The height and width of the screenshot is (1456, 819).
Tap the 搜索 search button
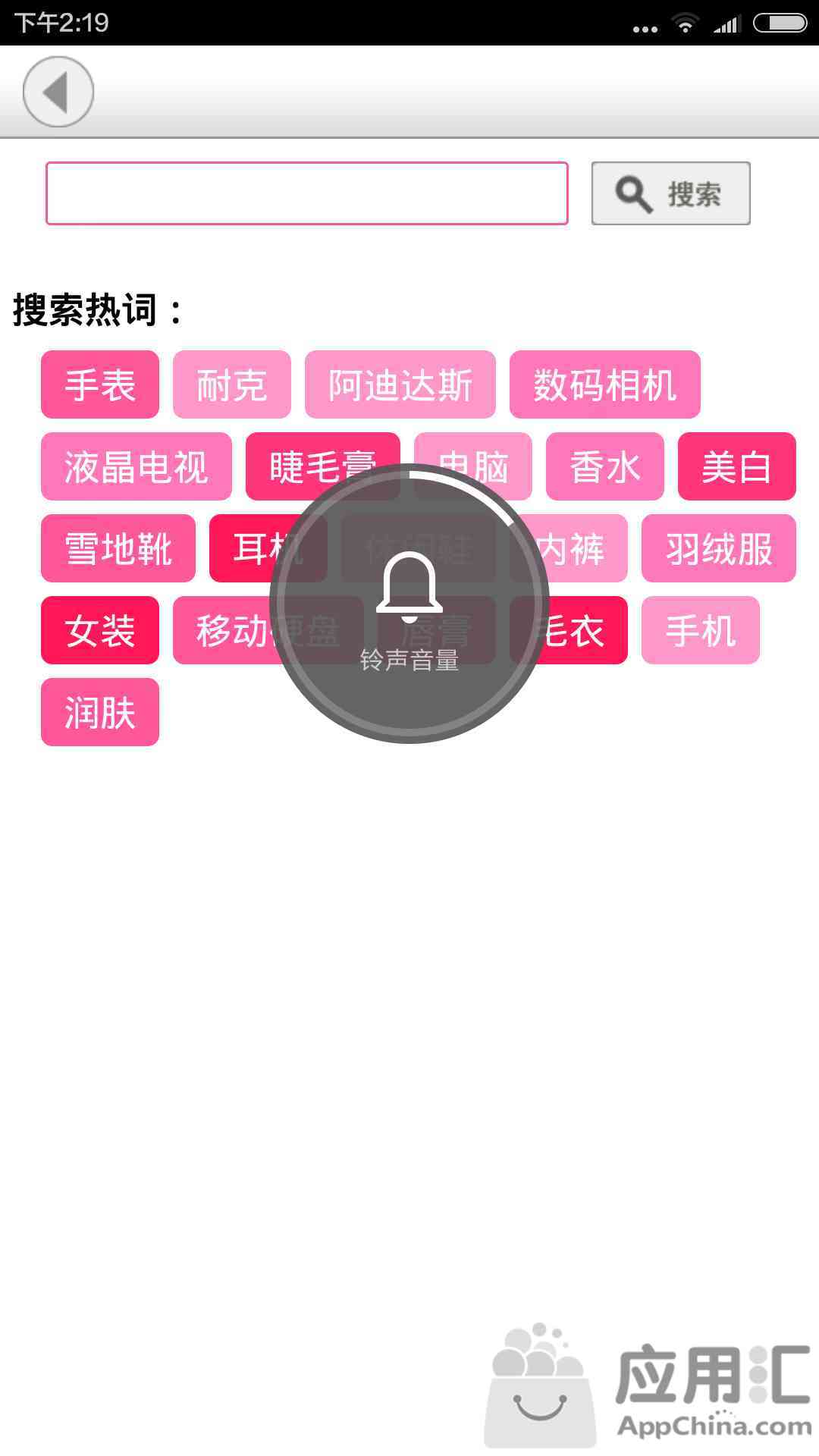pos(671,193)
